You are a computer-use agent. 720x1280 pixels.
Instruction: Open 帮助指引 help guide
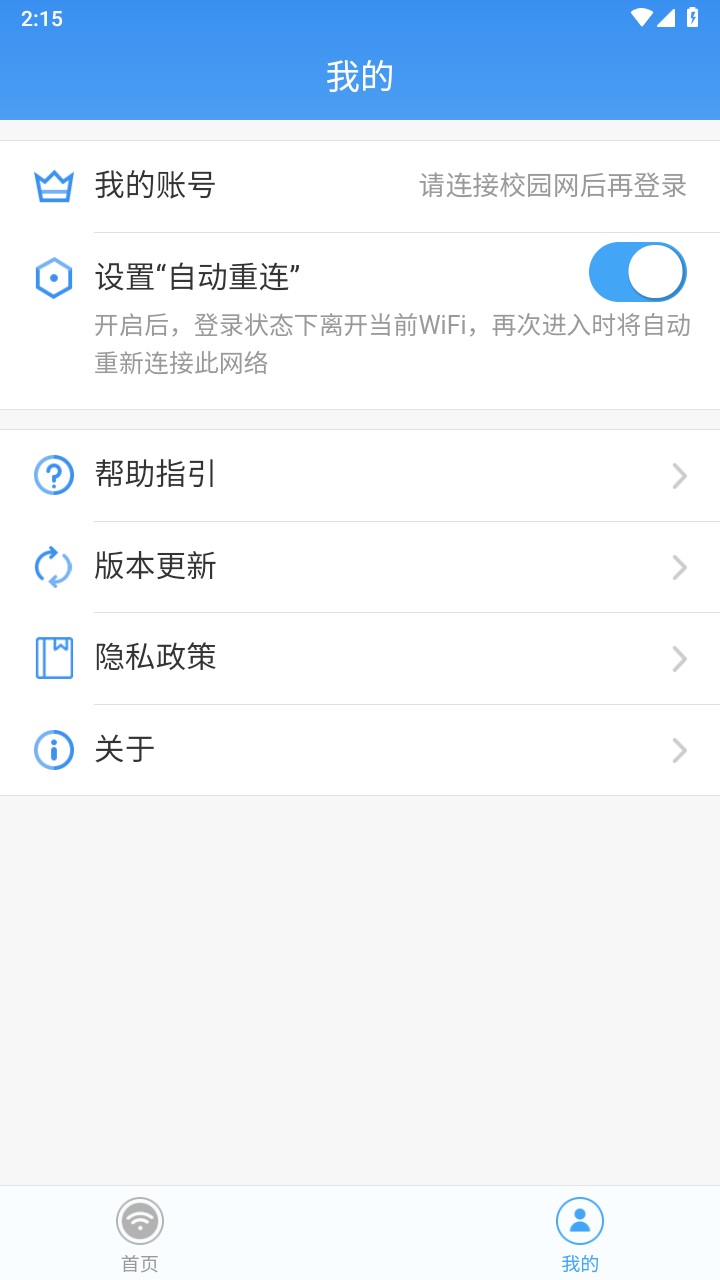coord(360,475)
